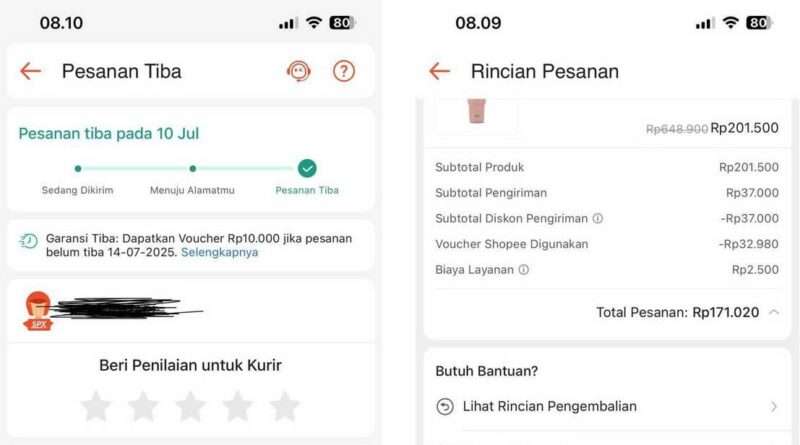Open the help question mark icon
The height and width of the screenshot is (445, 800).
[344, 71]
